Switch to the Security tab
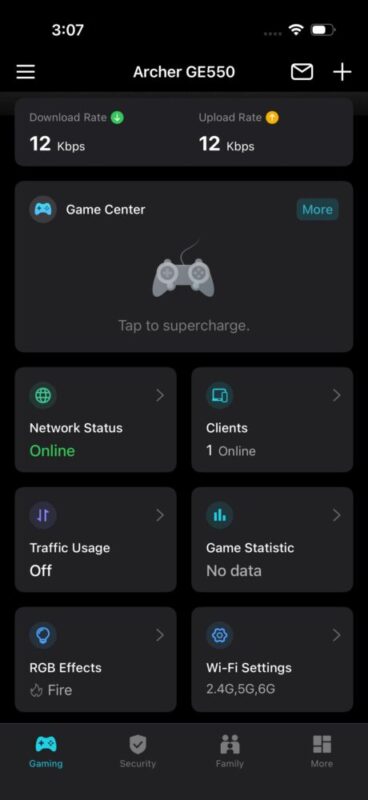 [x=138, y=752]
